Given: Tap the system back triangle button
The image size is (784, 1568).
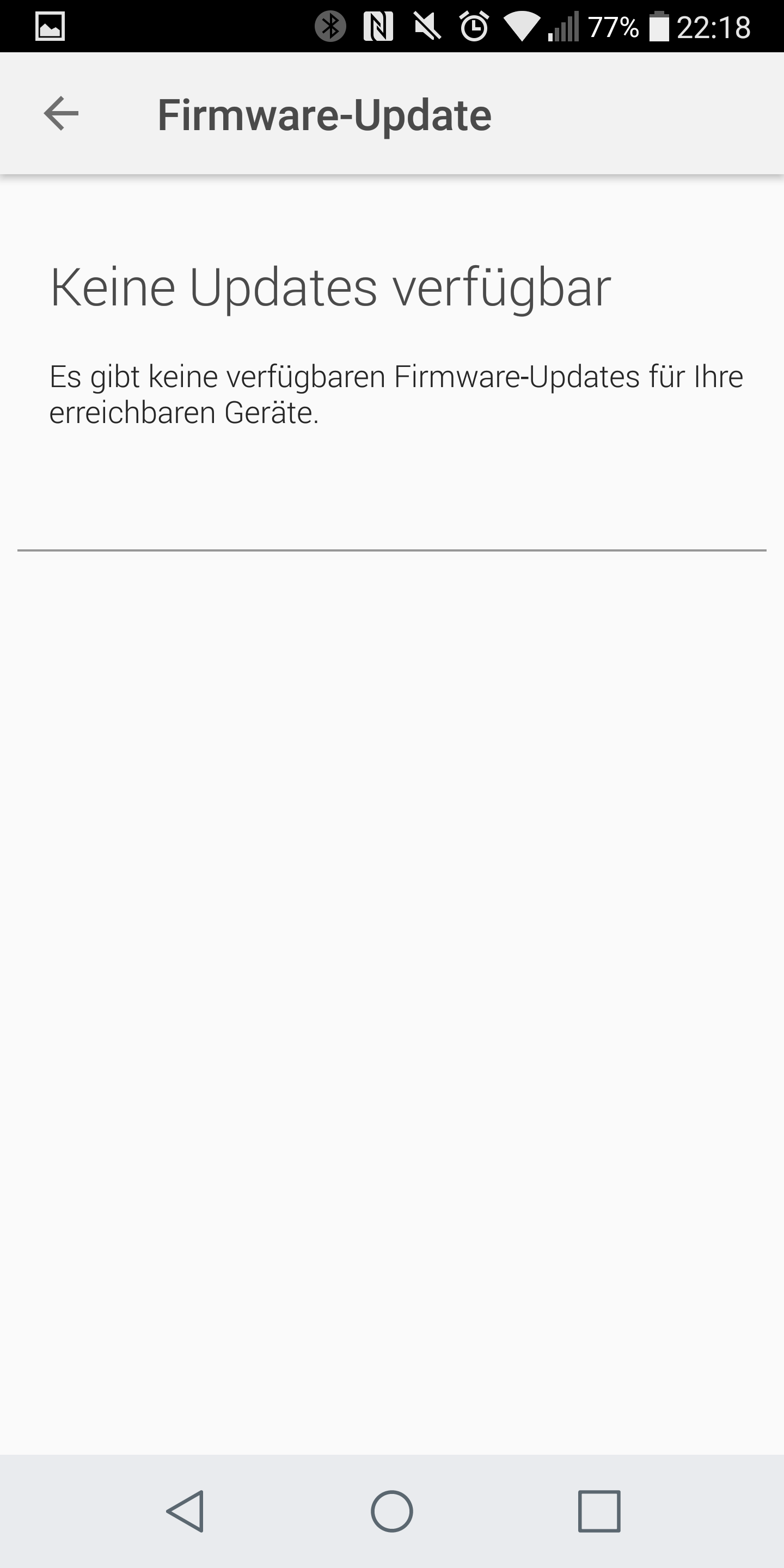Looking at the screenshot, I should (185, 1511).
